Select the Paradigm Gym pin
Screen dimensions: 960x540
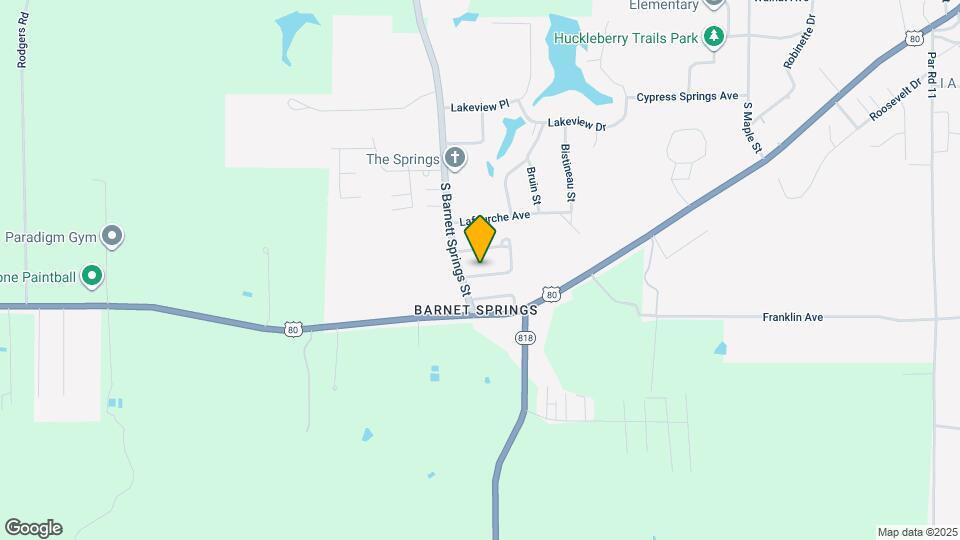click(x=113, y=237)
